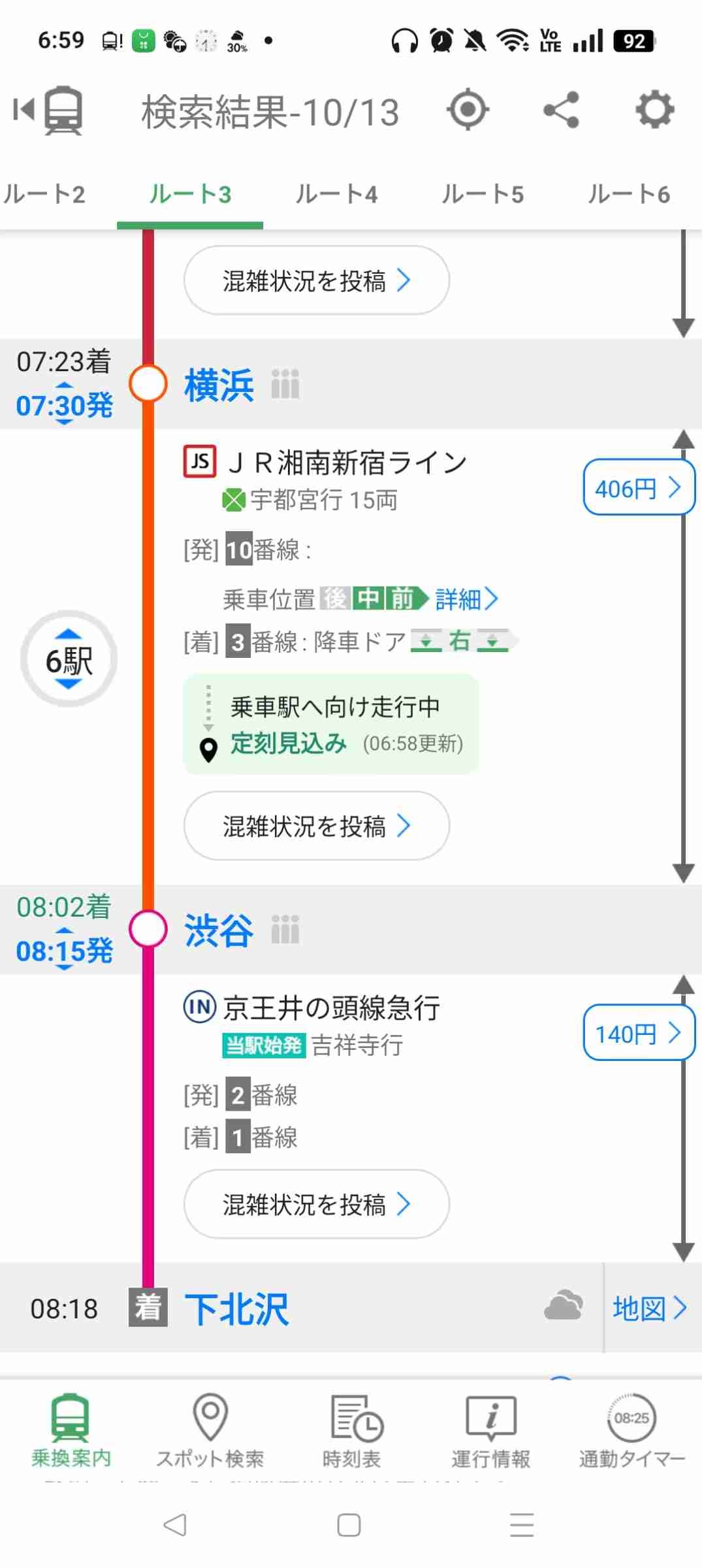Select the ルート6 tab
The height and width of the screenshot is (1568, 702).
coord(628,194)
